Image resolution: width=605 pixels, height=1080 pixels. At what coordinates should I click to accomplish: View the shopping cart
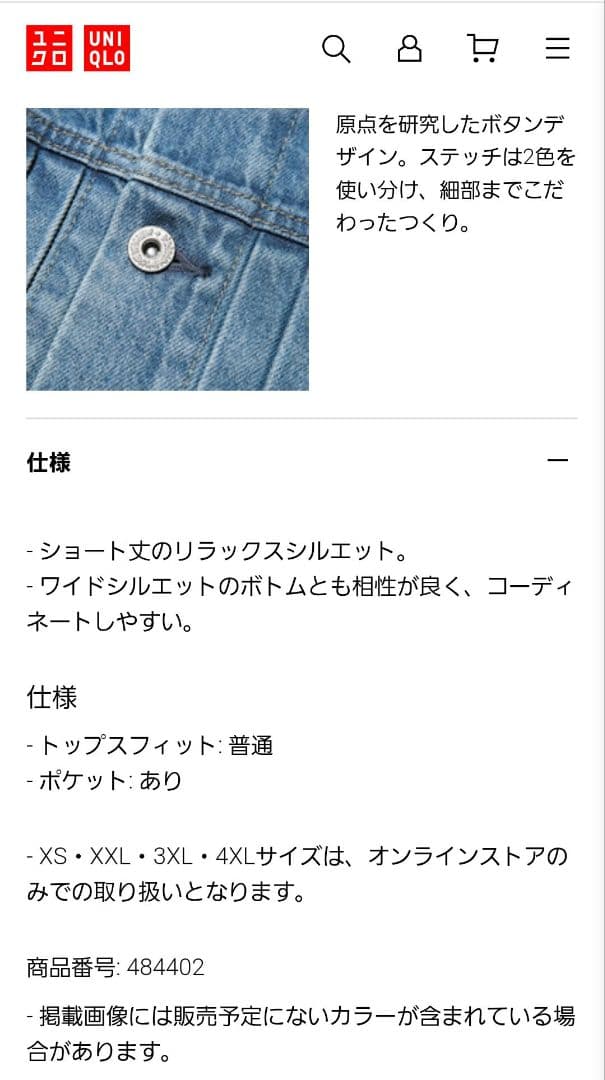(483, 48)
